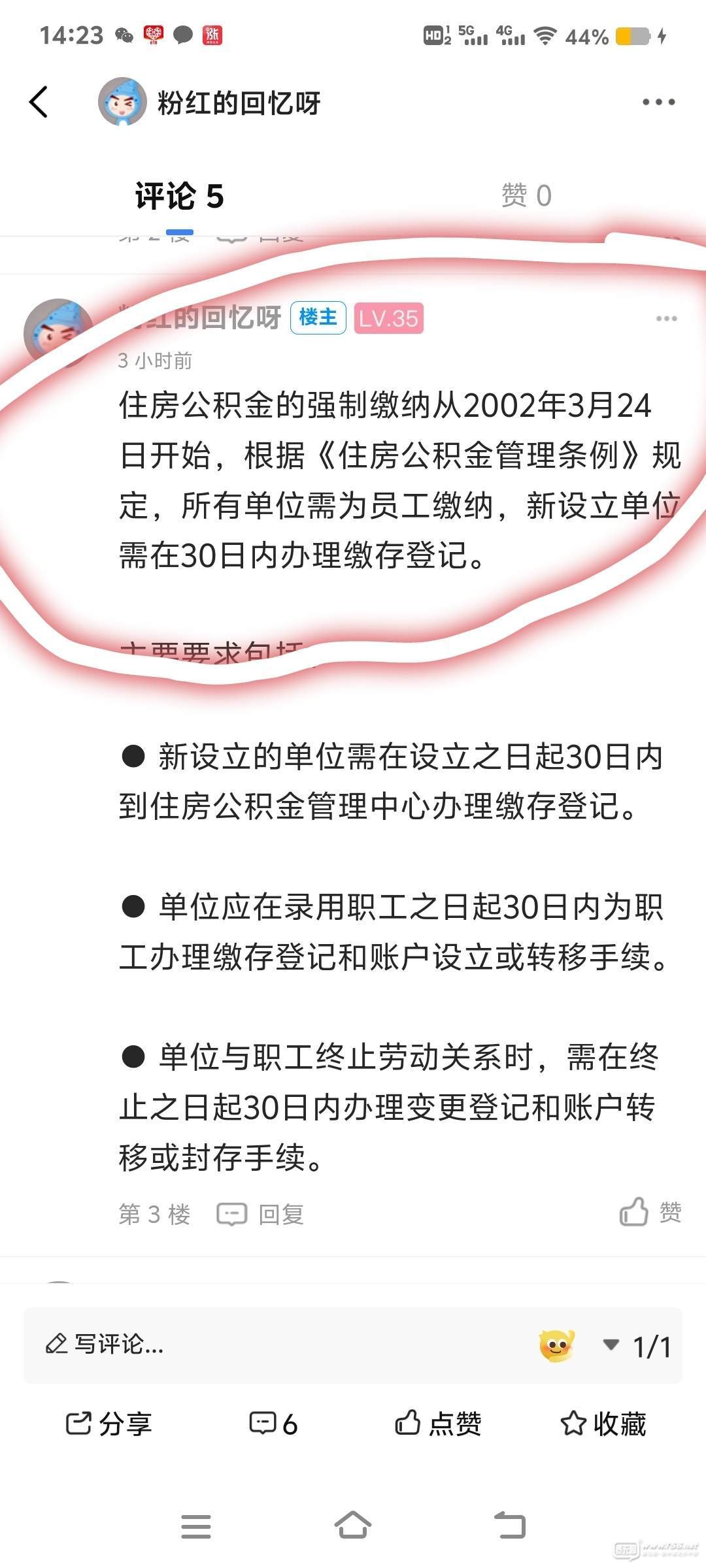Open more options on 楼主's comment
Image resolution: width=706 pixels, height=1568 pixels.
[x=666, y=319]
